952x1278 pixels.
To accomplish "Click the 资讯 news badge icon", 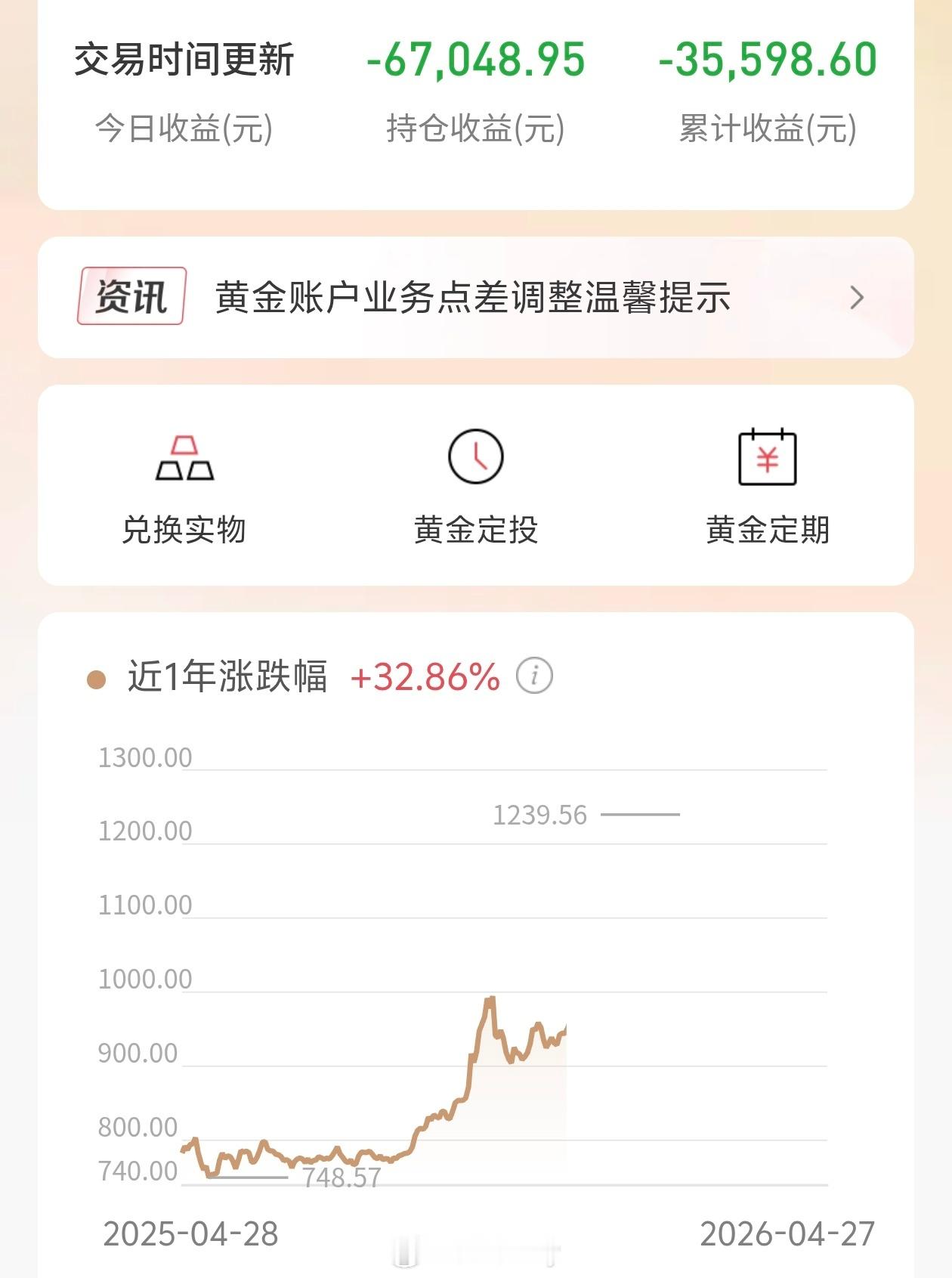I will [133, 296].
